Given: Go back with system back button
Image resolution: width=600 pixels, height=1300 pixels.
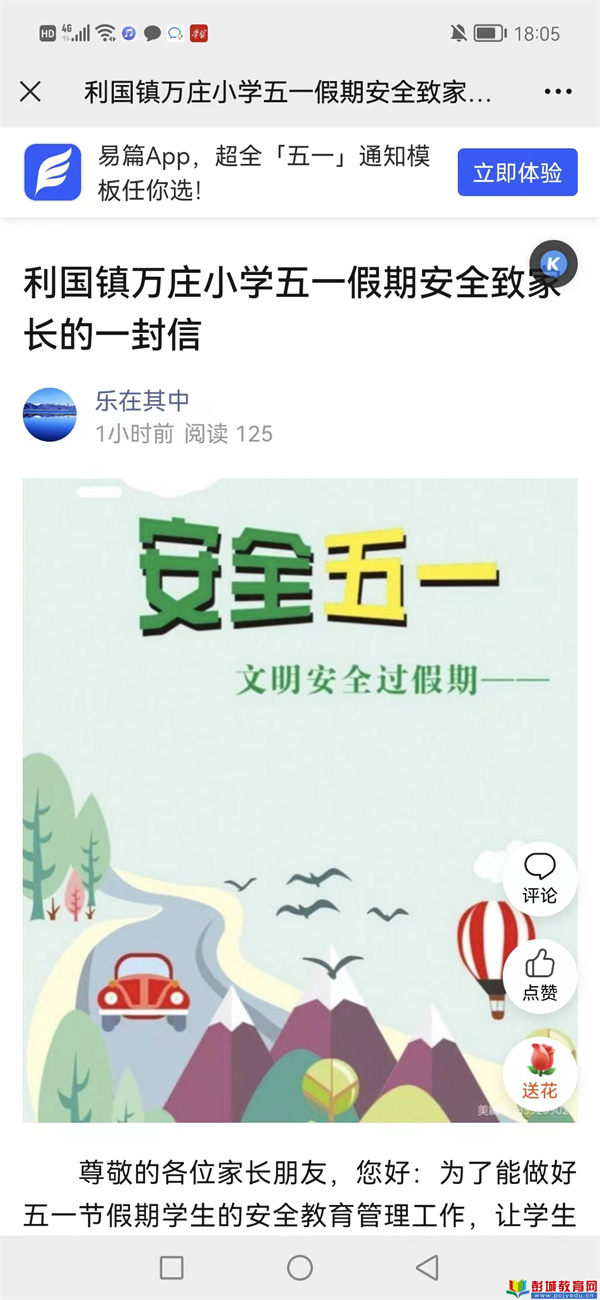Looking at the screenshot, I should click(427, 1267).
